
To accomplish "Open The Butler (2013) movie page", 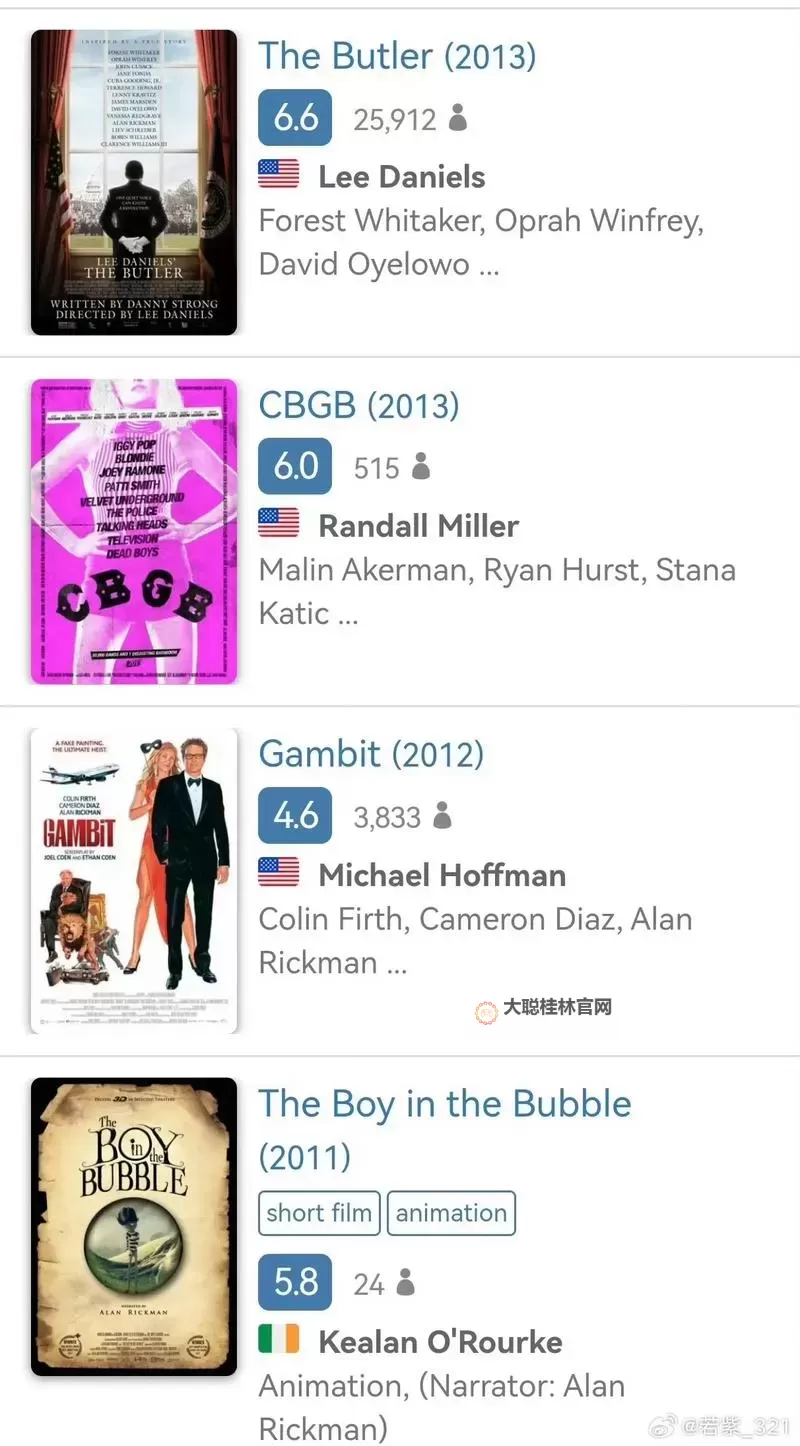I will pos(397,56).
